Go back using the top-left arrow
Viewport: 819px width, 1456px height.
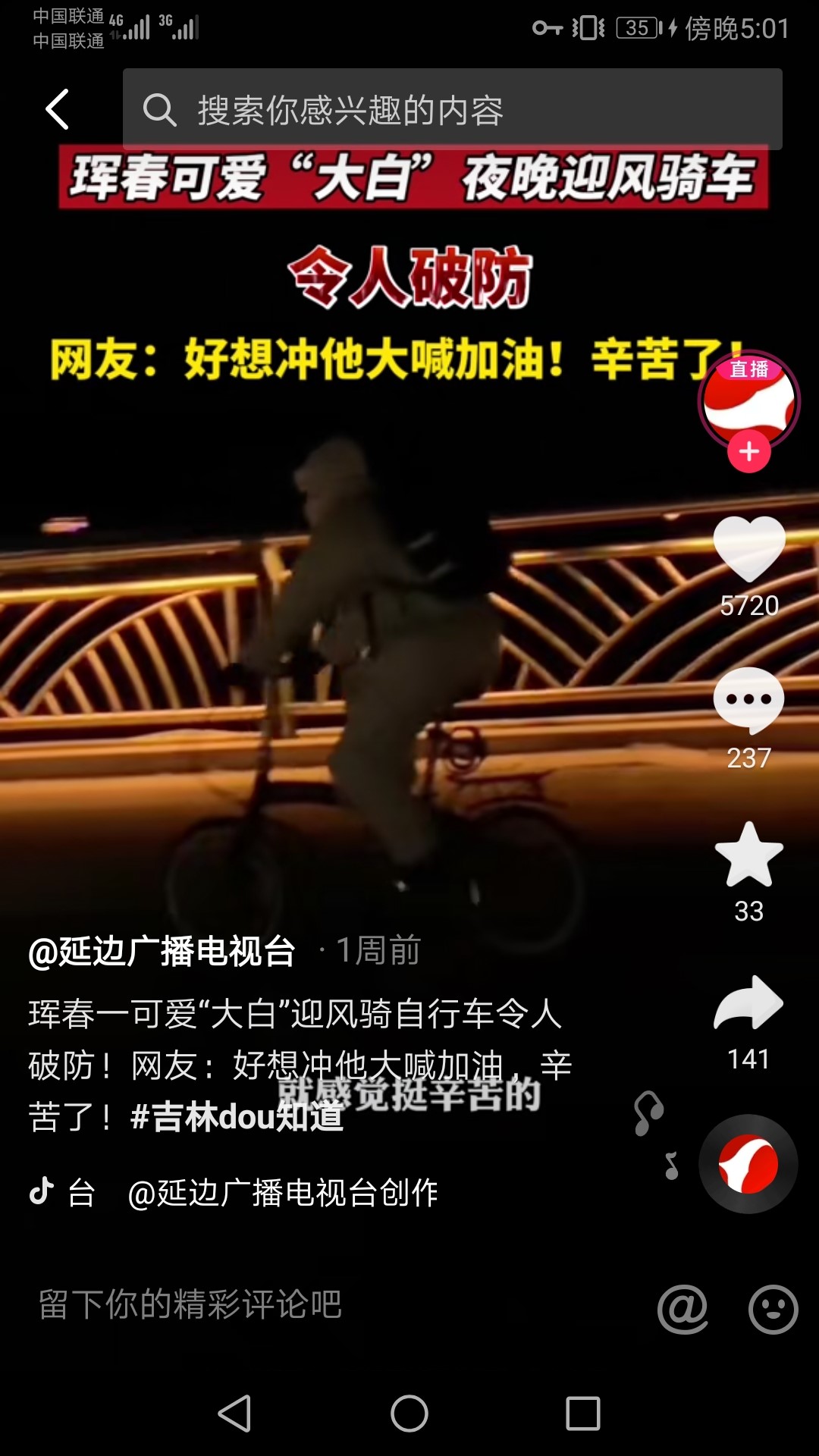[x=58, y=109]
